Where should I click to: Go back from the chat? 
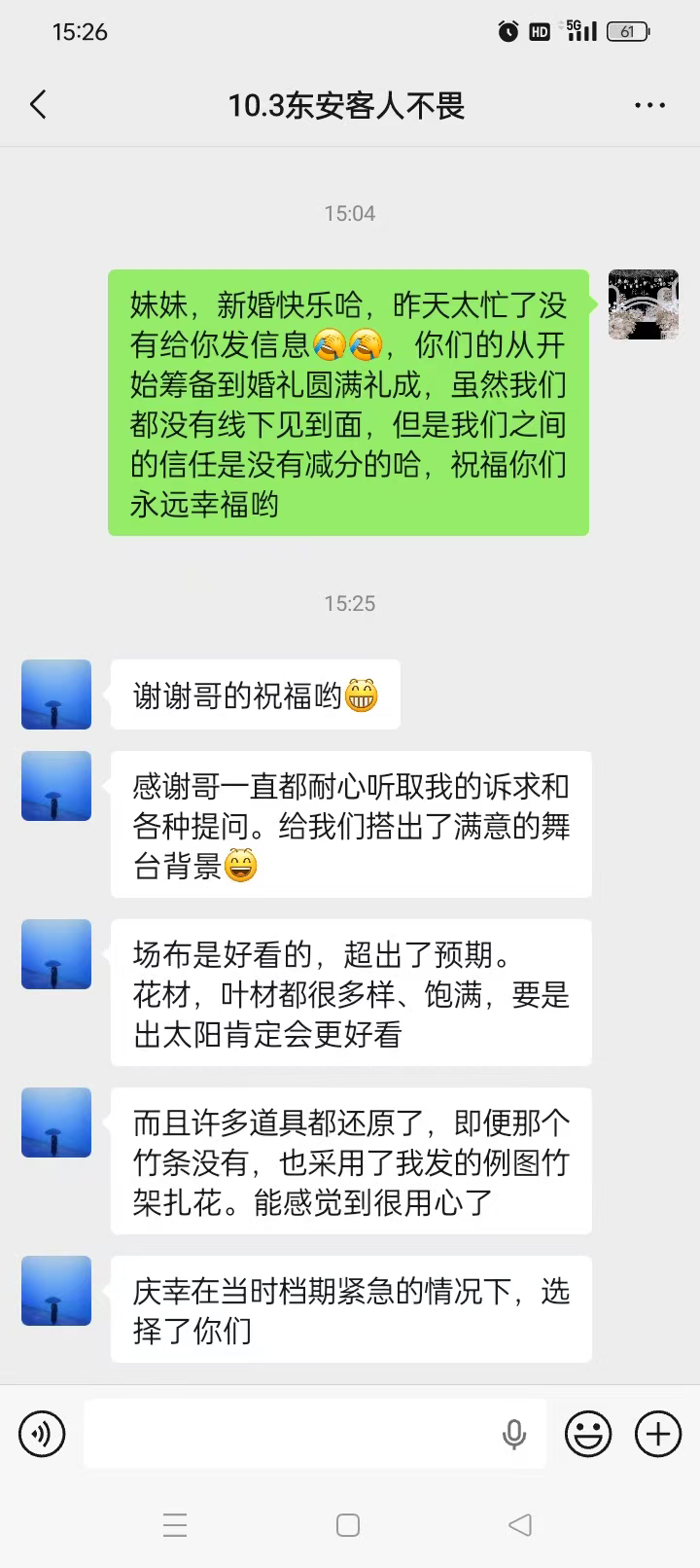(x=39, y=105)
